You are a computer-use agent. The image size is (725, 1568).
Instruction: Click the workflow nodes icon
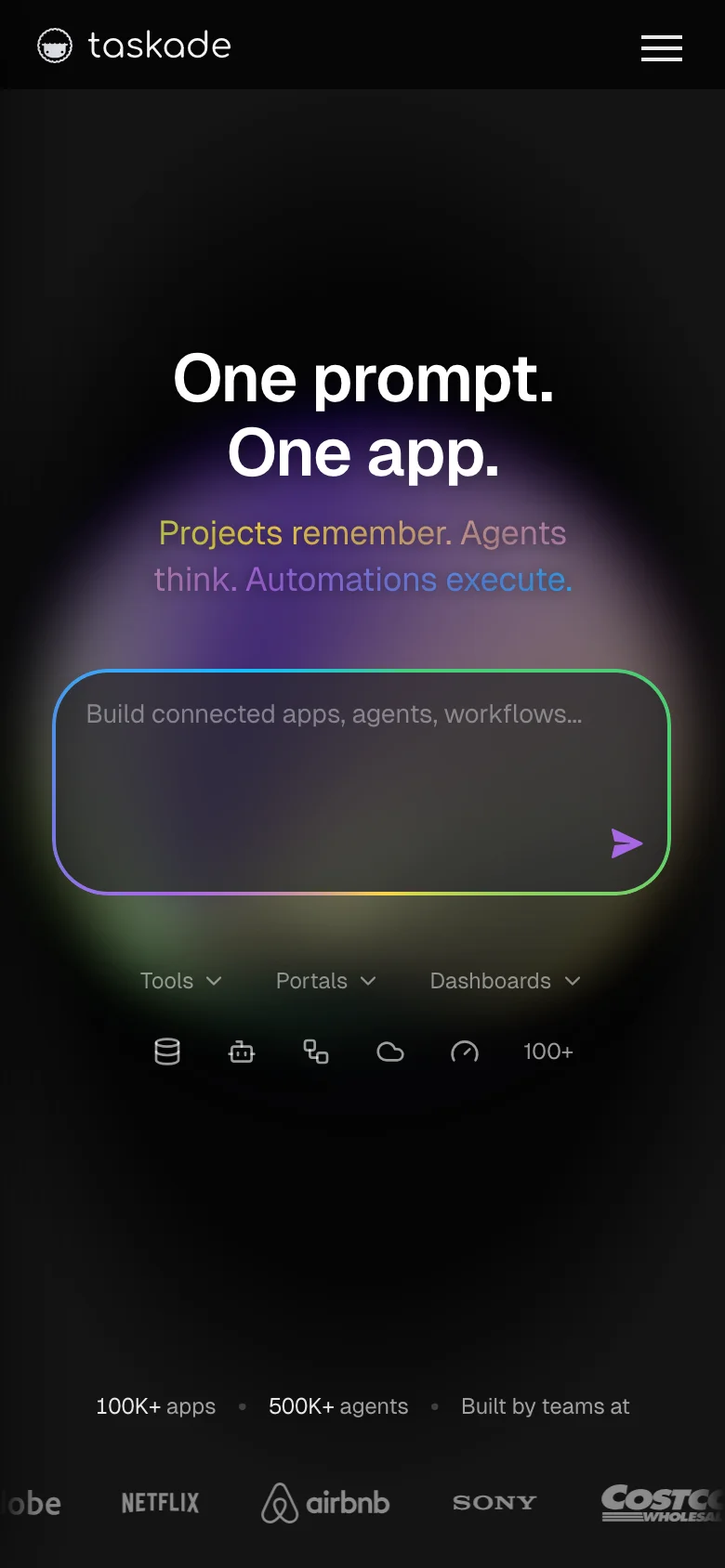click(315, 1052)
